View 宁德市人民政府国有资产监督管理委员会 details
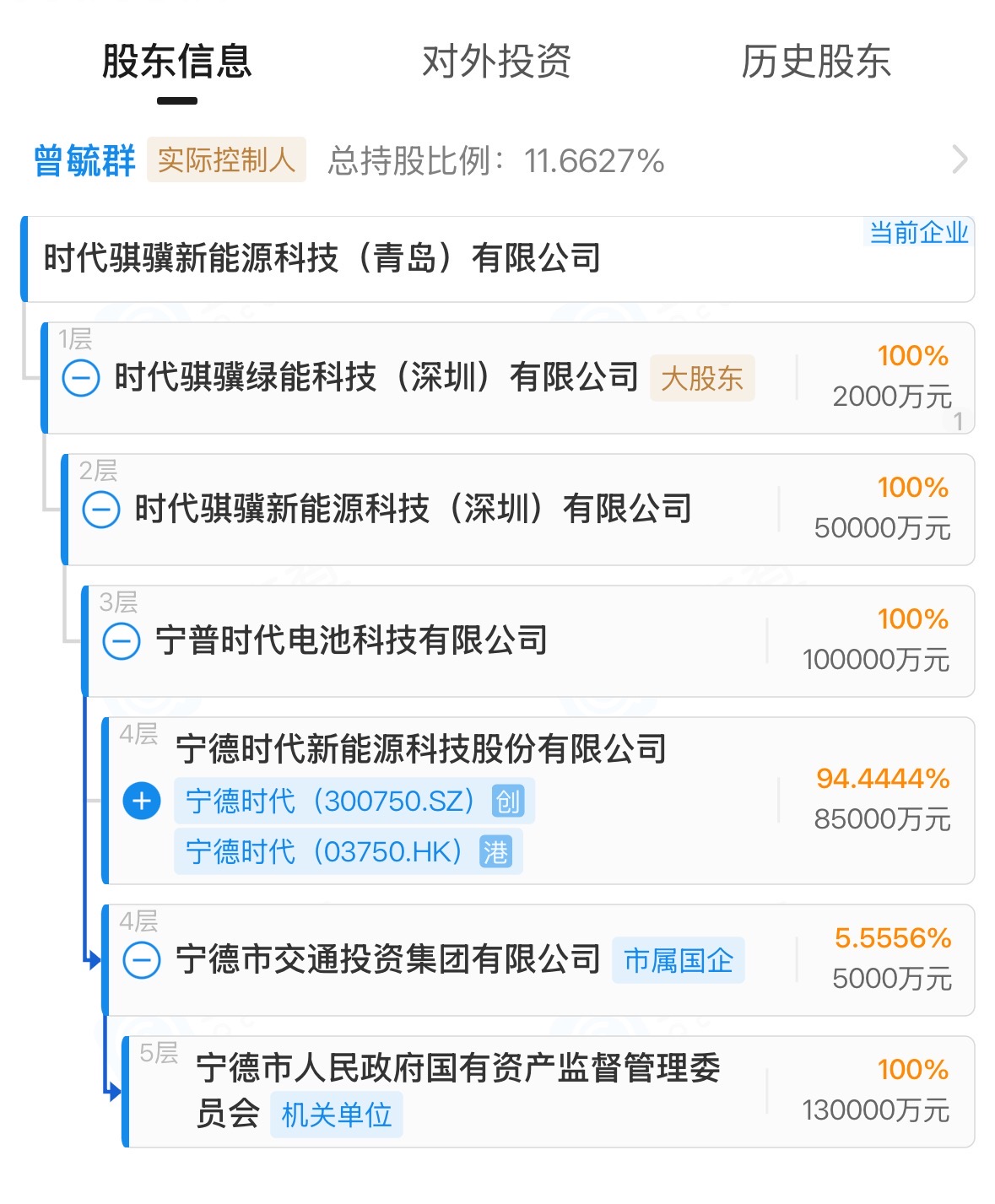The image size is (995, 1204). [457, 1069]
